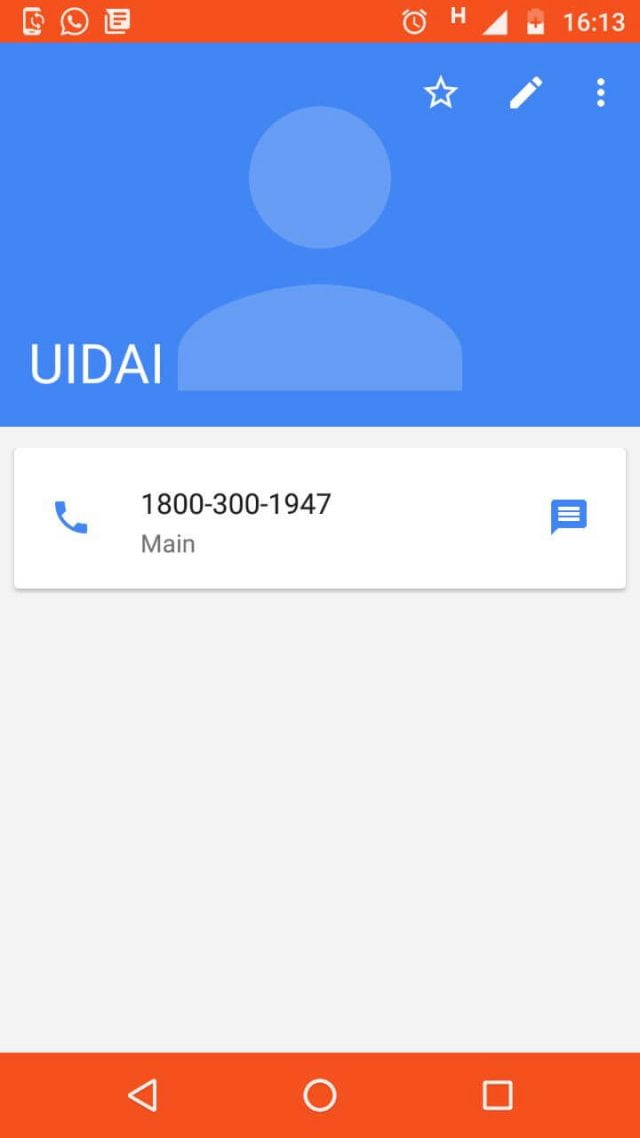640x1138 pixels.
Task: Go to the home screen
Action: pos(320,1095)
